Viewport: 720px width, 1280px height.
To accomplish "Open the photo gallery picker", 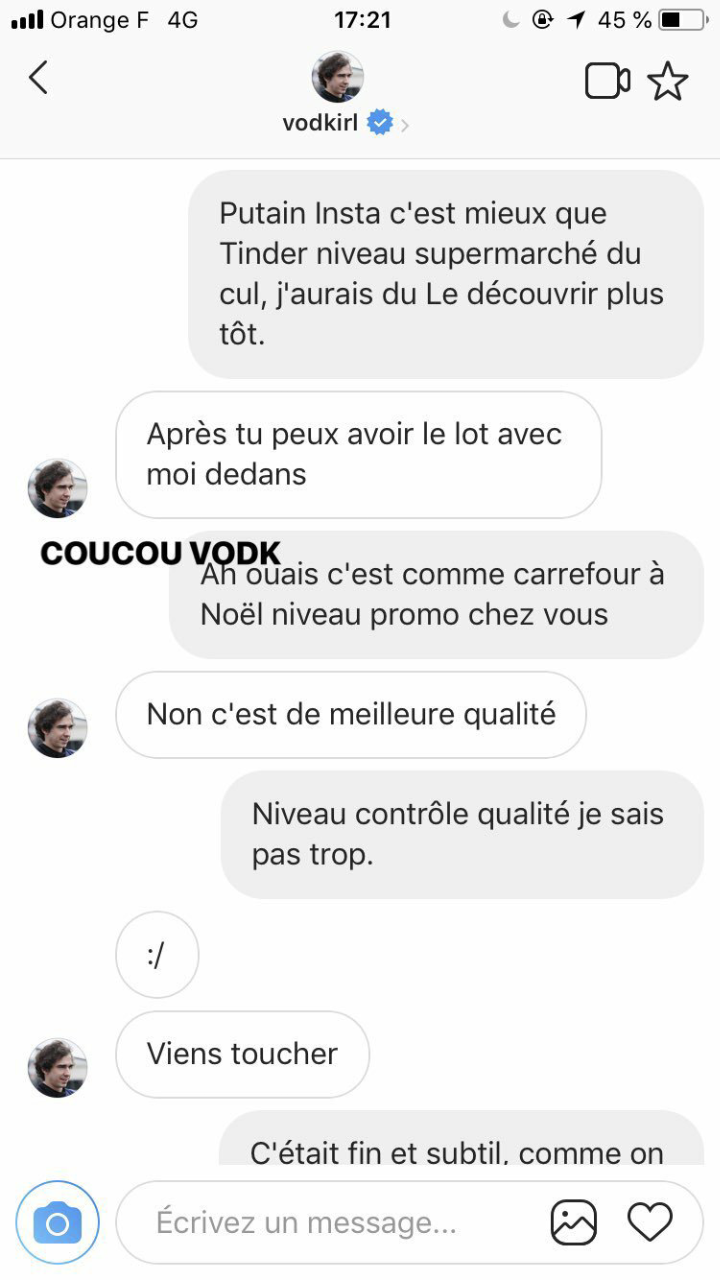I will pos(574,1222).
